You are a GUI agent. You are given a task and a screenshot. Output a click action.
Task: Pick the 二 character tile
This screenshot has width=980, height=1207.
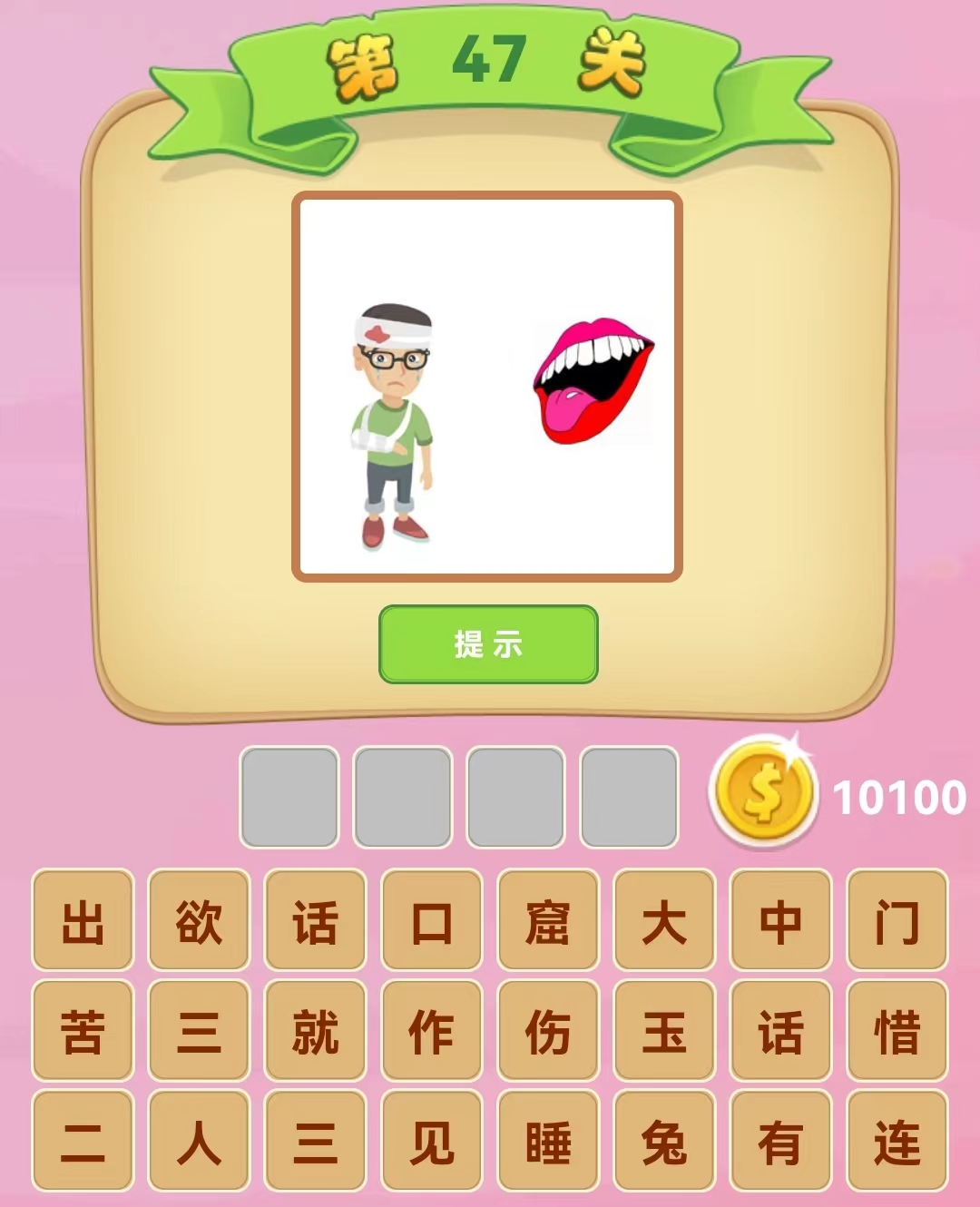(83, 1142)
